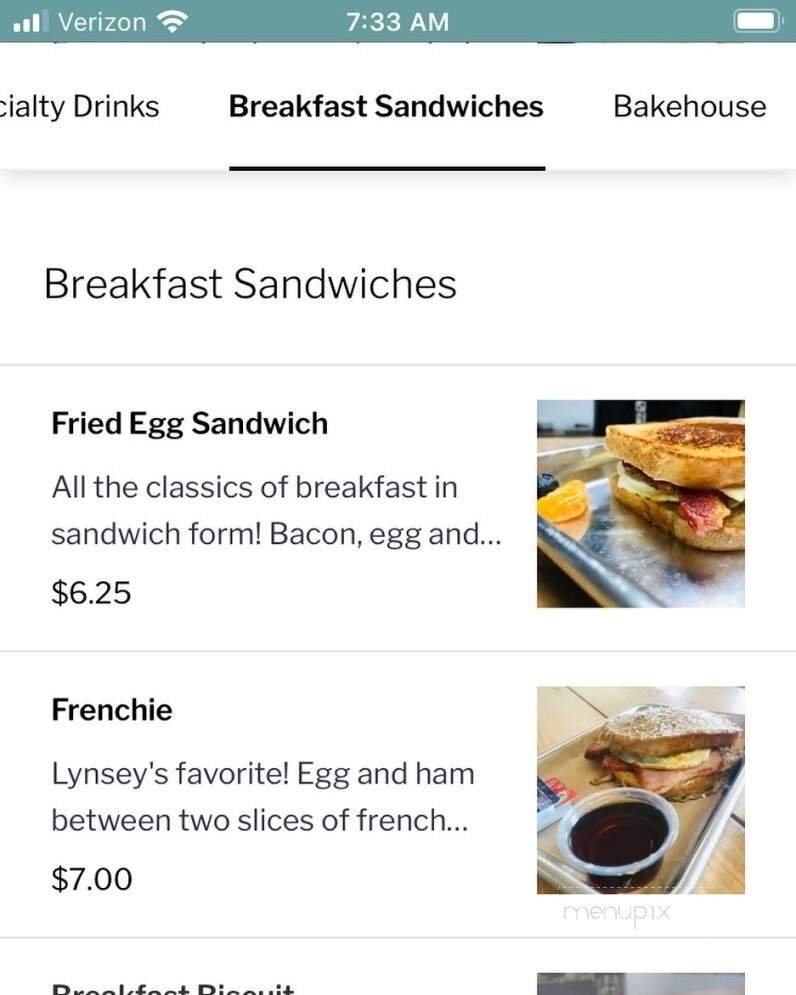Open the Frenchie menu item
Viewport: 796px width, 995px height.
coord(112,710)
